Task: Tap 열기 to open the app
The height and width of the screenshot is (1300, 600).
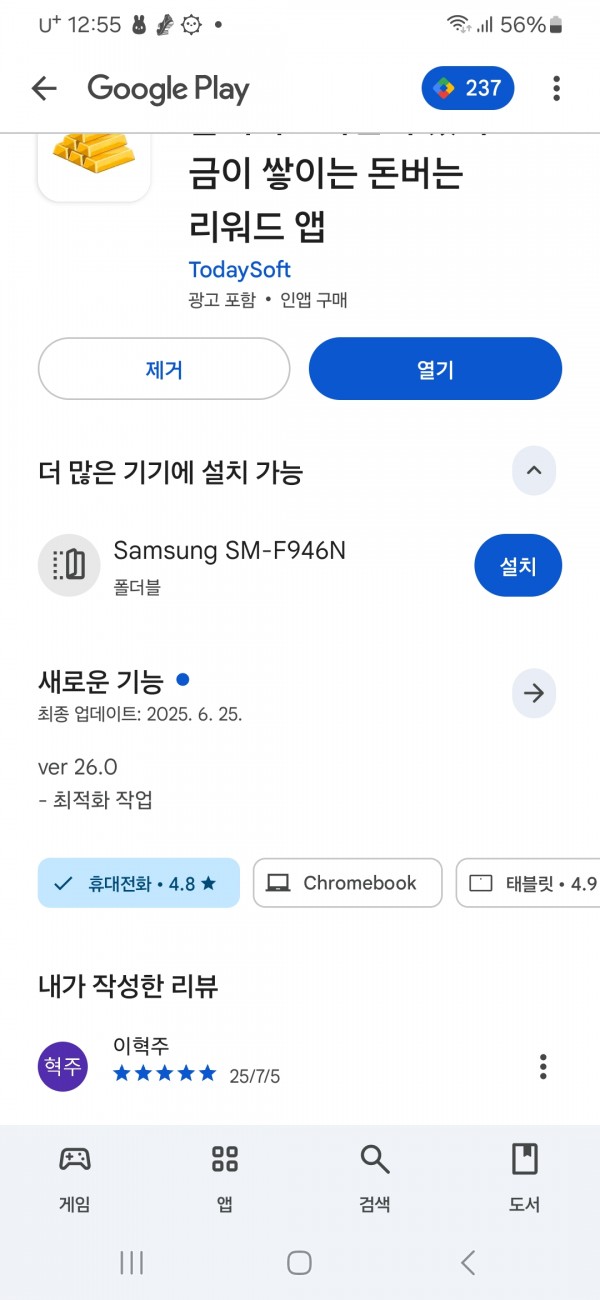Action: (x=435, y=369)
